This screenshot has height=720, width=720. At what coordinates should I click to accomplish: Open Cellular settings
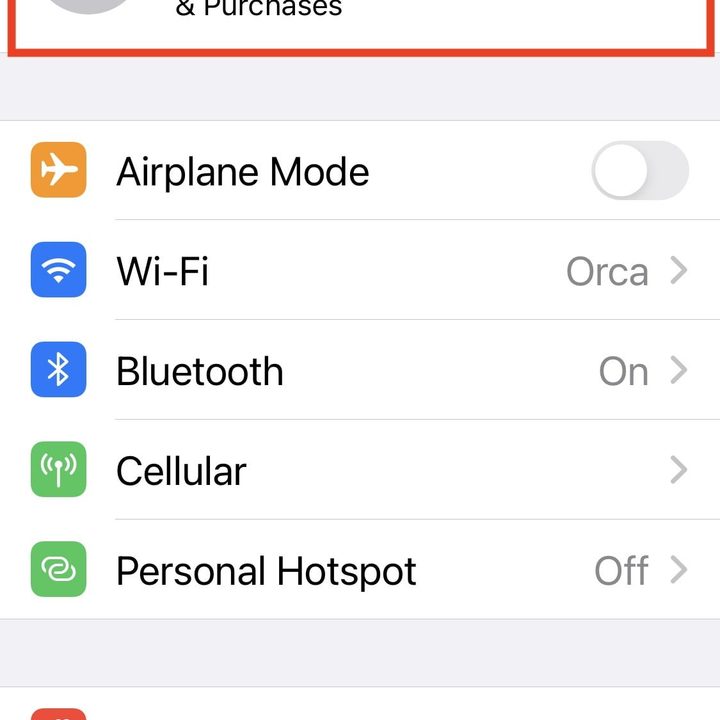click(x=360, y=471)
